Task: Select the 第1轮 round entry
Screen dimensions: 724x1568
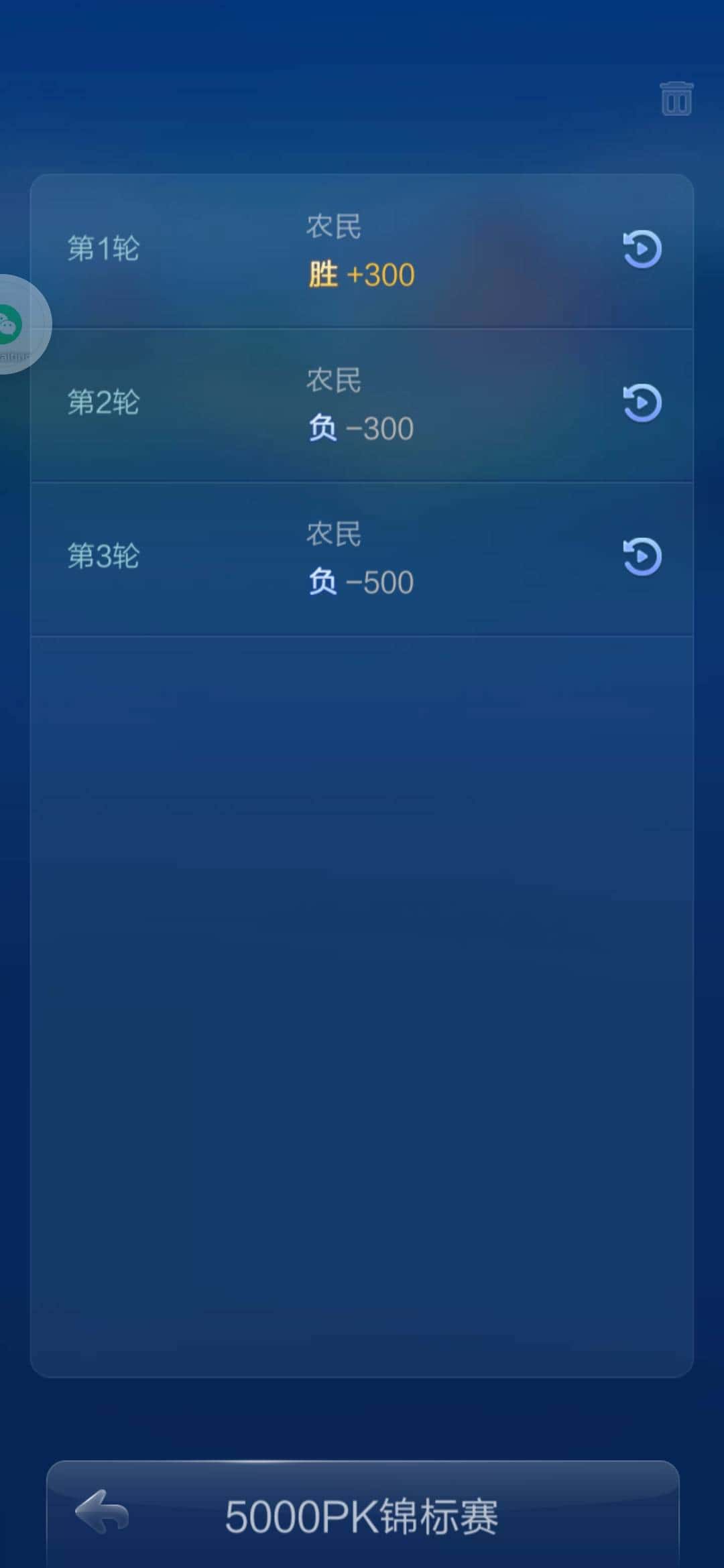Action: [x=104, y=249]
